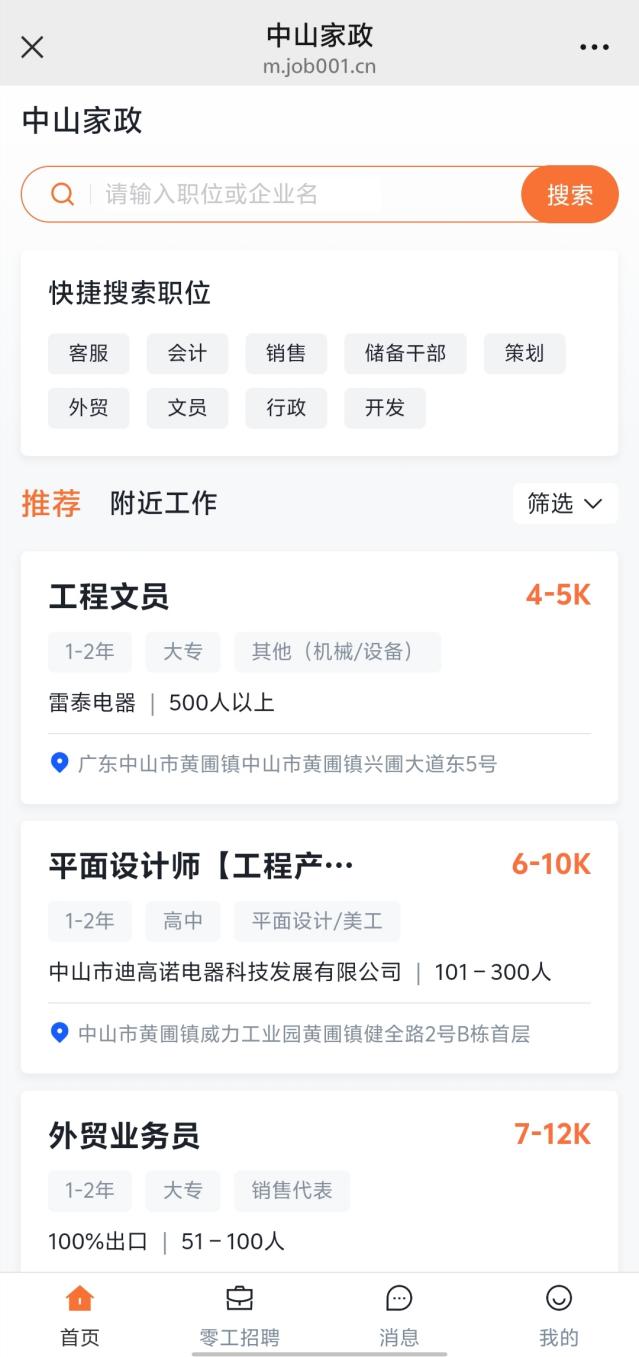The width and height of the screenshot is (639, 1357).
Task: Open the 消息 tab
Action: [399, 1316]
